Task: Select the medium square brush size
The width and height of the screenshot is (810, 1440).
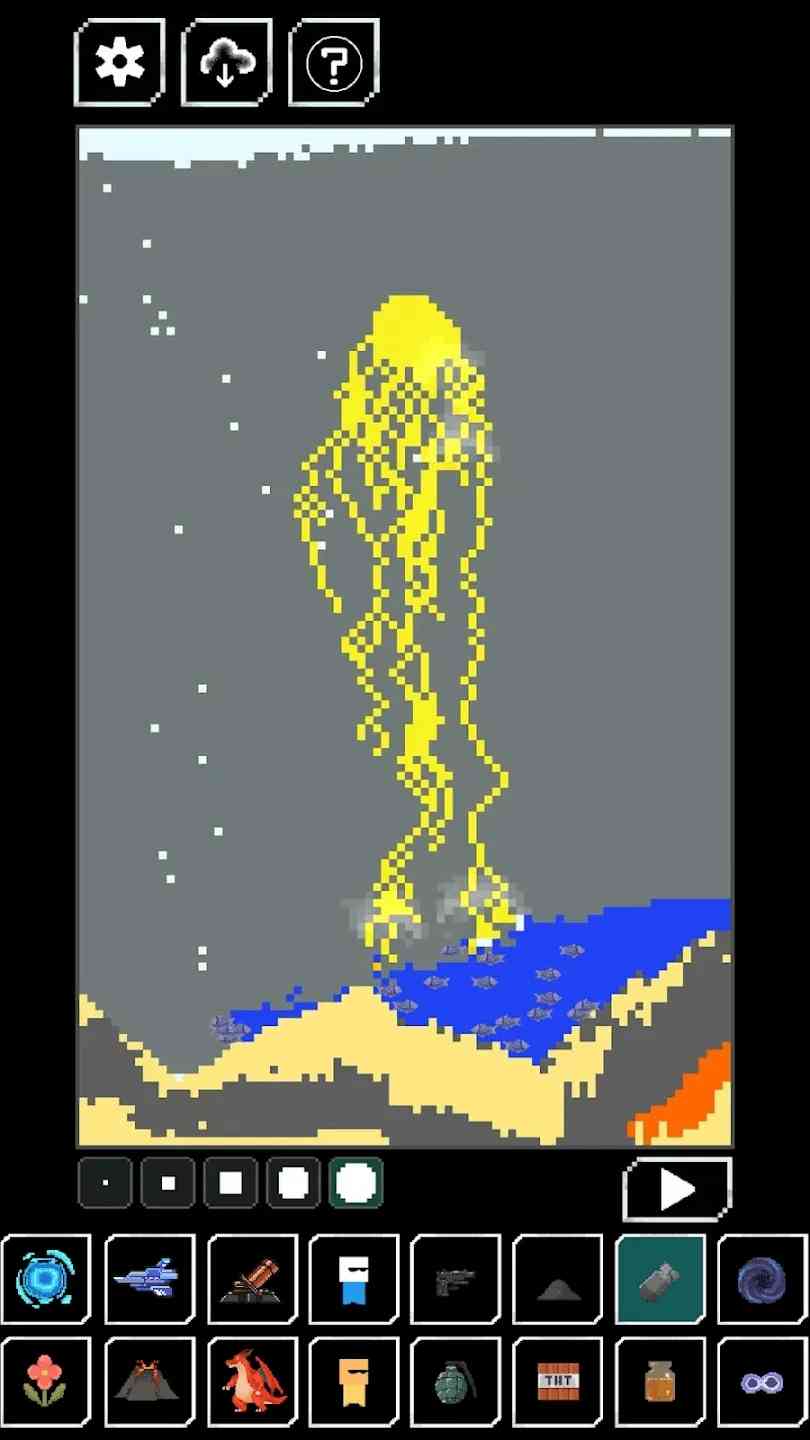Action: [x=231, y=1183]
